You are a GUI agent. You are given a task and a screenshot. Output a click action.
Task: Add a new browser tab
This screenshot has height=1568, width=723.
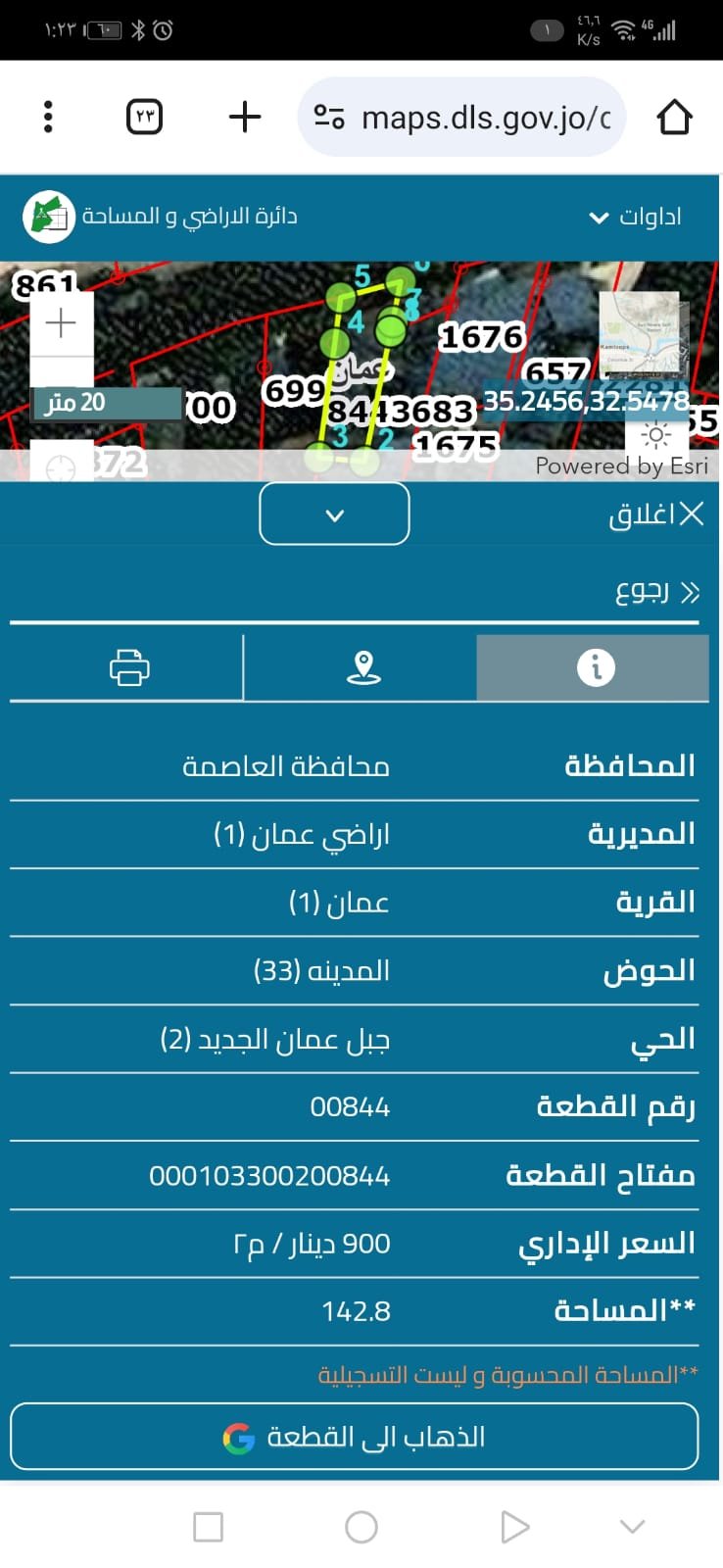(x=244, y=117)
